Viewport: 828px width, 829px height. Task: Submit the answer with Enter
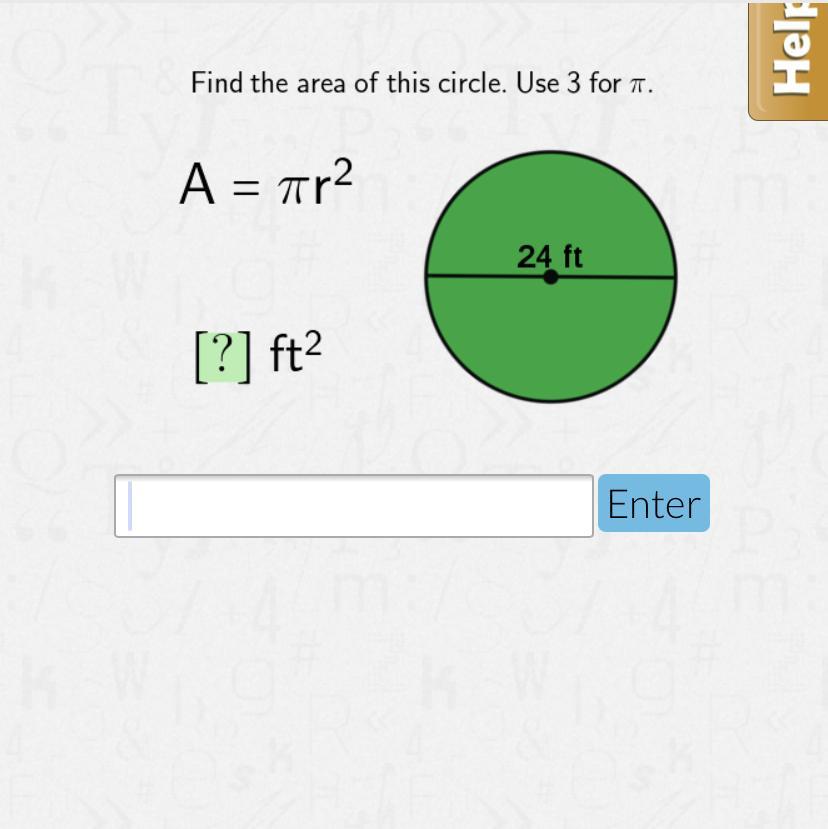pyautogui.click(x=654, y=503)
